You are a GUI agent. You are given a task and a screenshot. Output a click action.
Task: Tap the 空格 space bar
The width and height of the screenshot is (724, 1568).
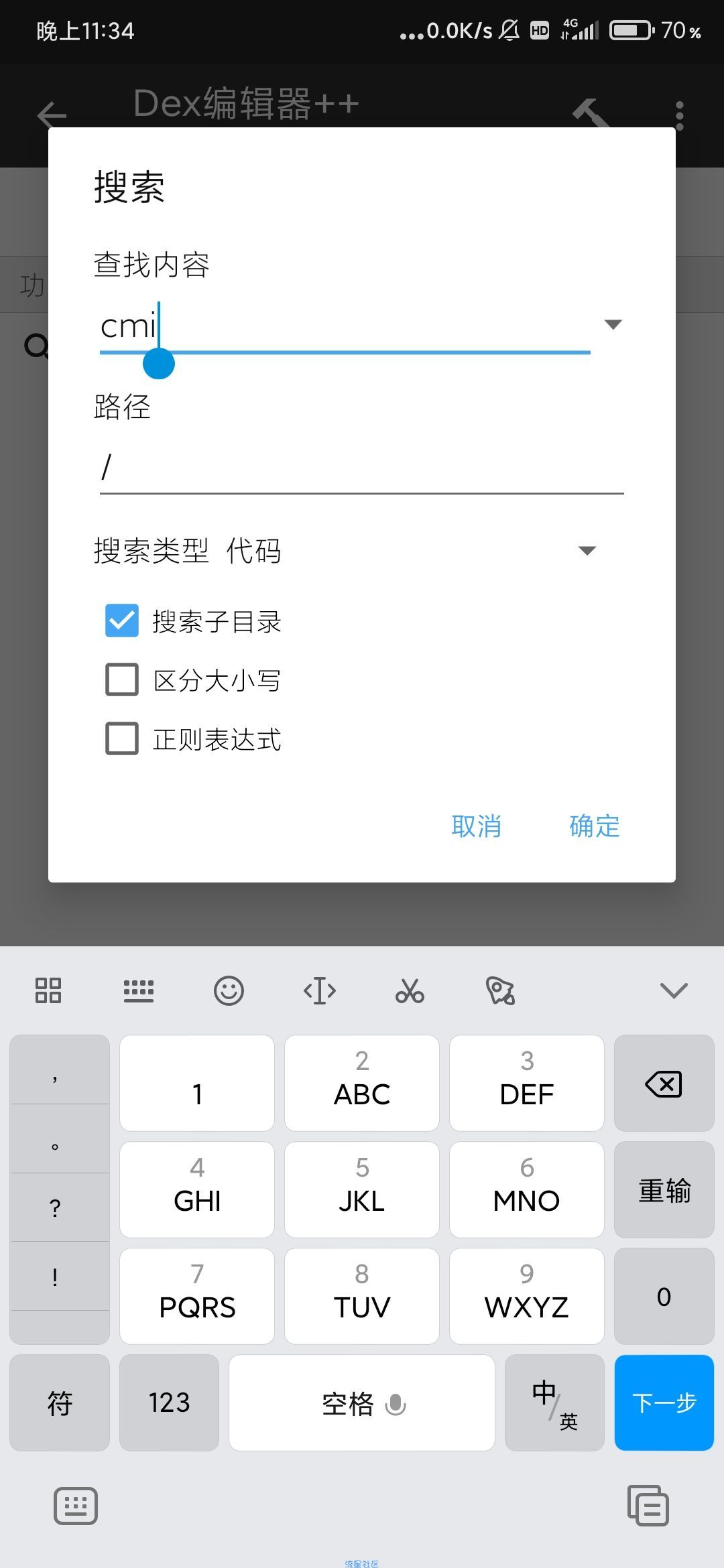click(x=362, y=1402)
